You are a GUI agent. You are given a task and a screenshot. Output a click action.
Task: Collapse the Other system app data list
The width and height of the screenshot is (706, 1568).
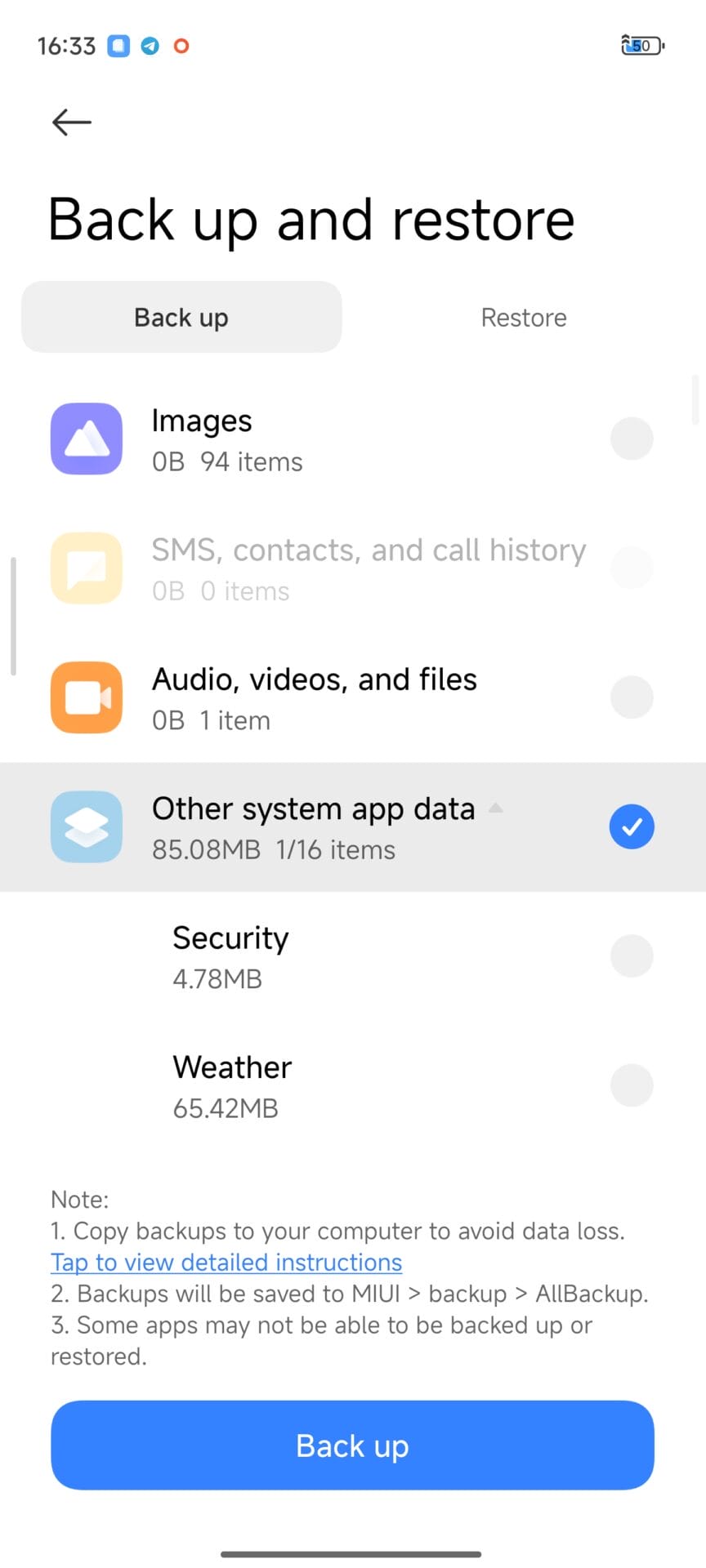495,808
